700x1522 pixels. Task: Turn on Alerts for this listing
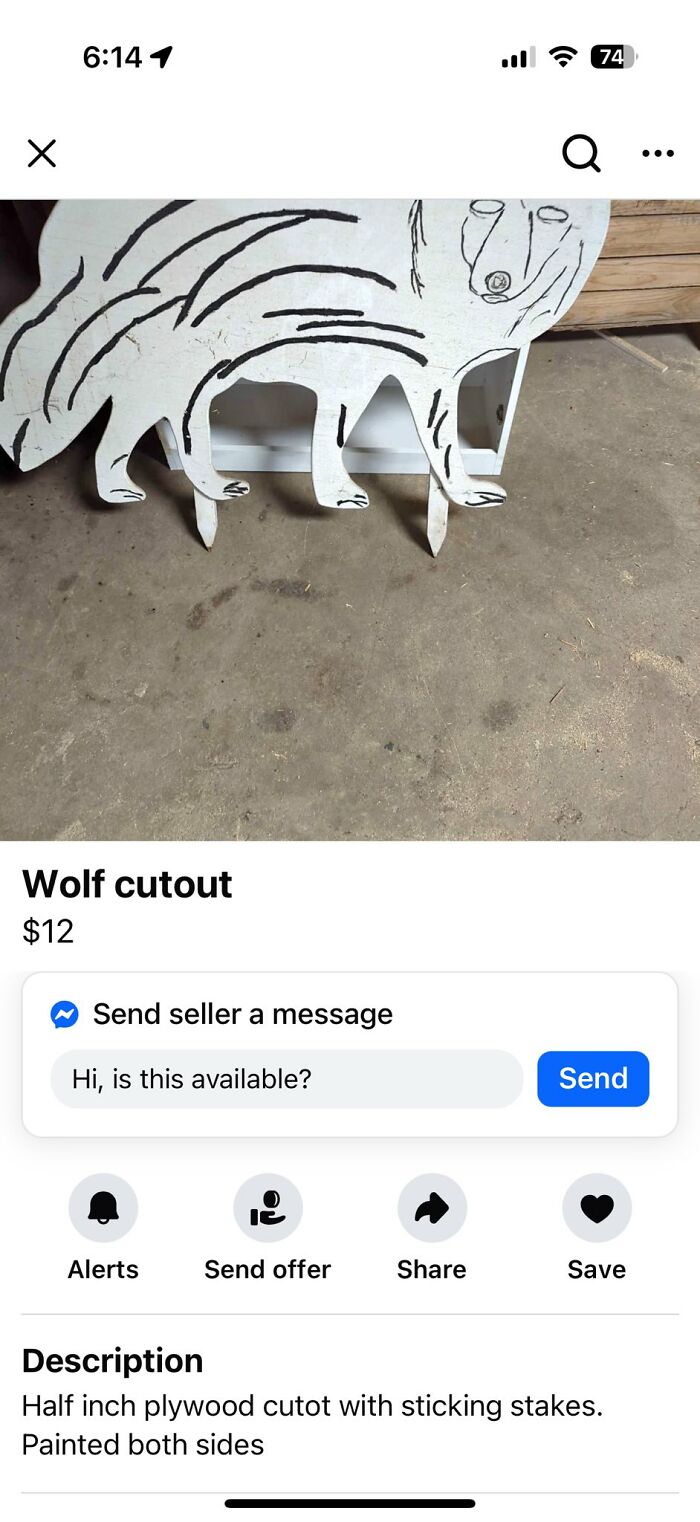point(103,1208)
